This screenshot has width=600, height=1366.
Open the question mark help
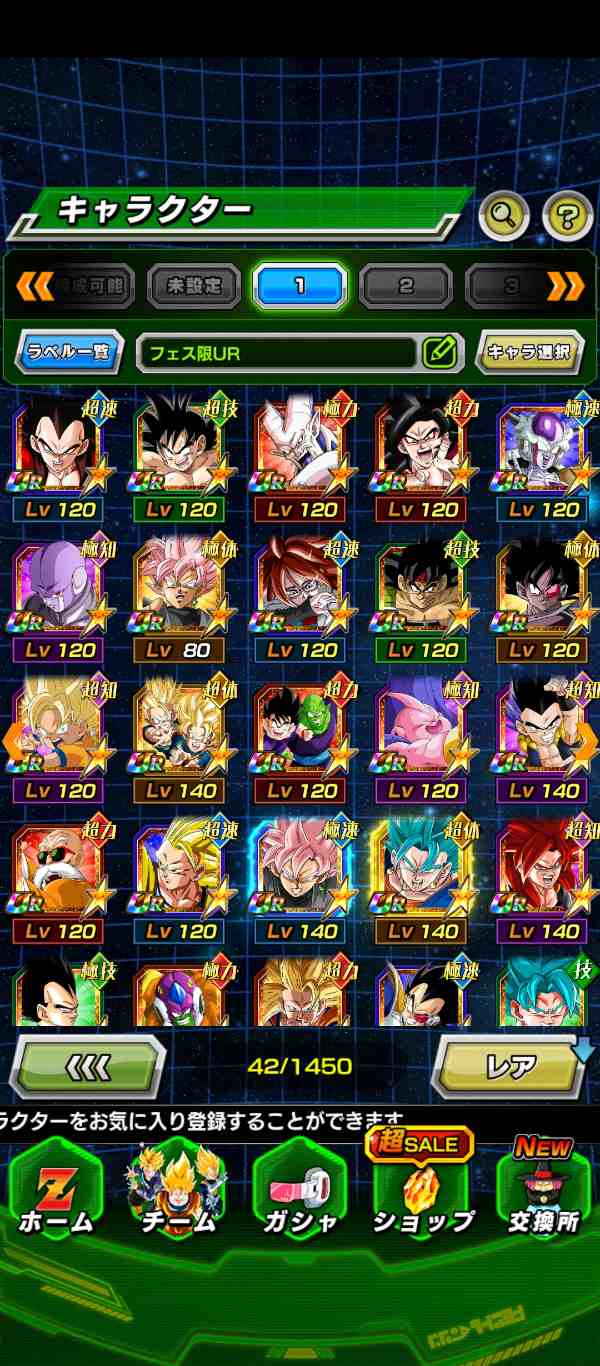(x=567, y=214)
